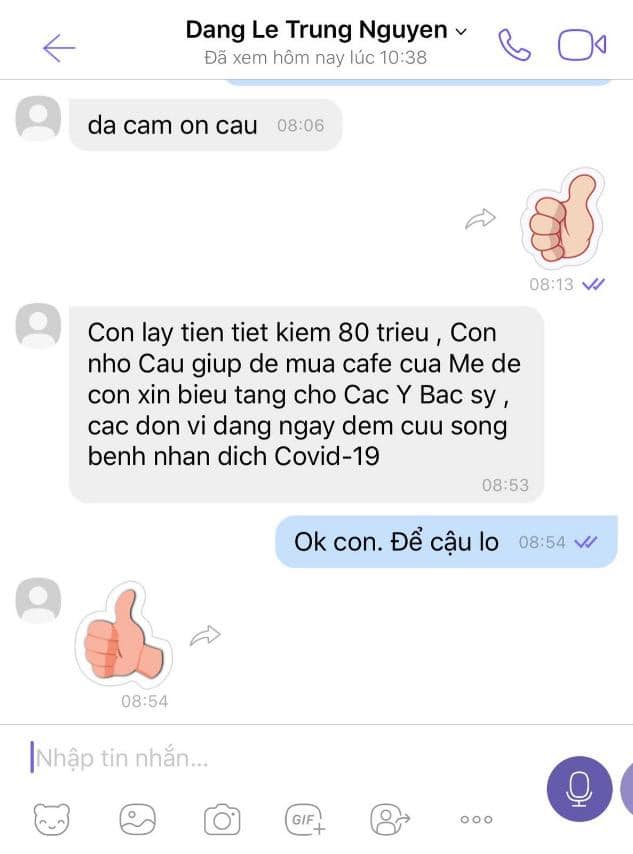Share a contact in chat

pyautogui.click(x=390, y=820)
